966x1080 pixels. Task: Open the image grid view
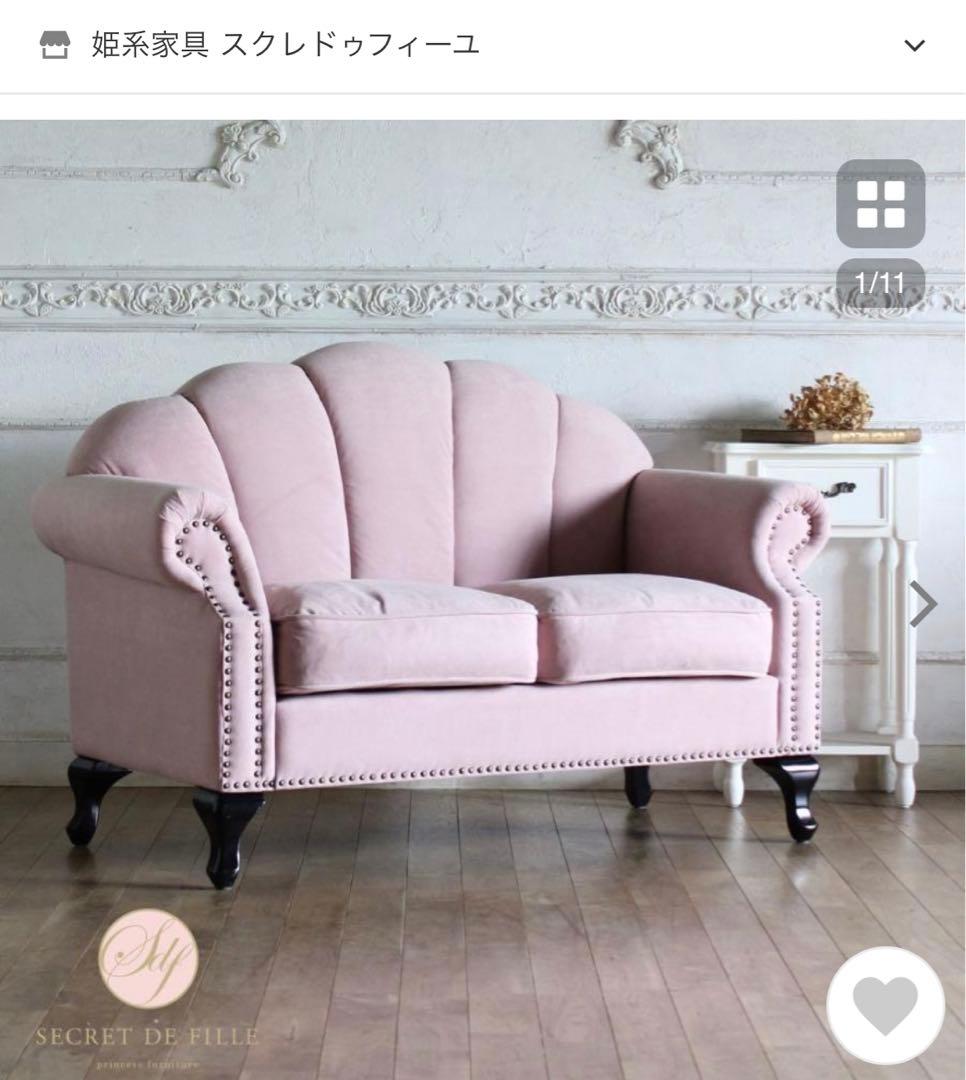pos(880,204)
